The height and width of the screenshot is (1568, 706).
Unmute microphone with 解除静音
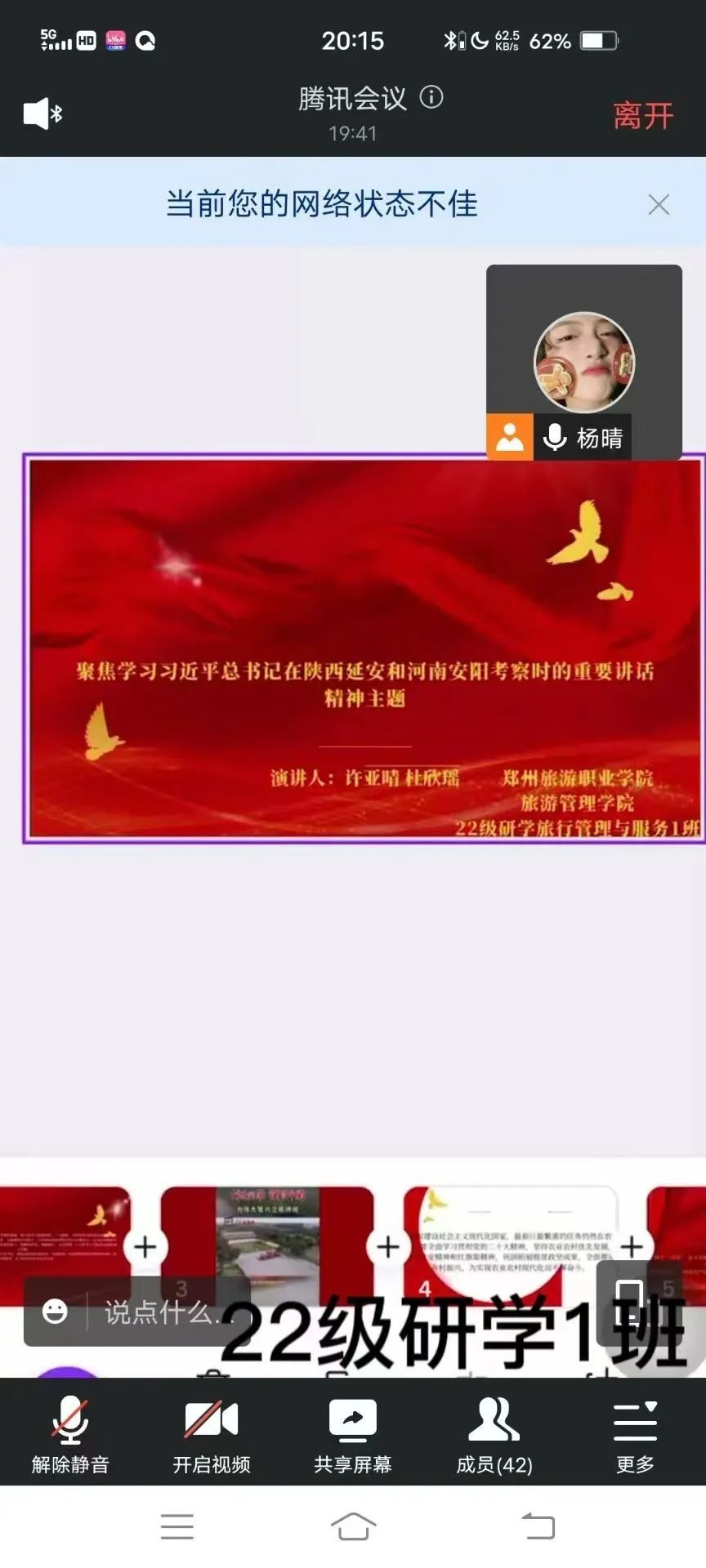pos(70,1434)
